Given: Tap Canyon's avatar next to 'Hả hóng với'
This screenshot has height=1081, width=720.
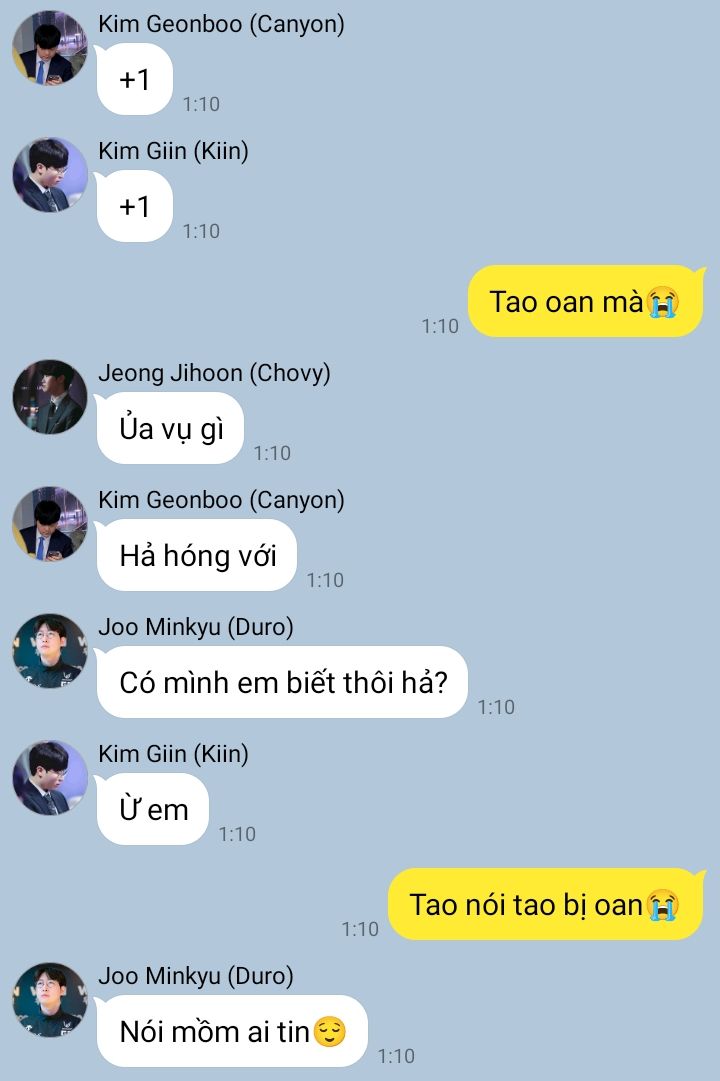Looking at the screenshot, I should tap(49, 524).
